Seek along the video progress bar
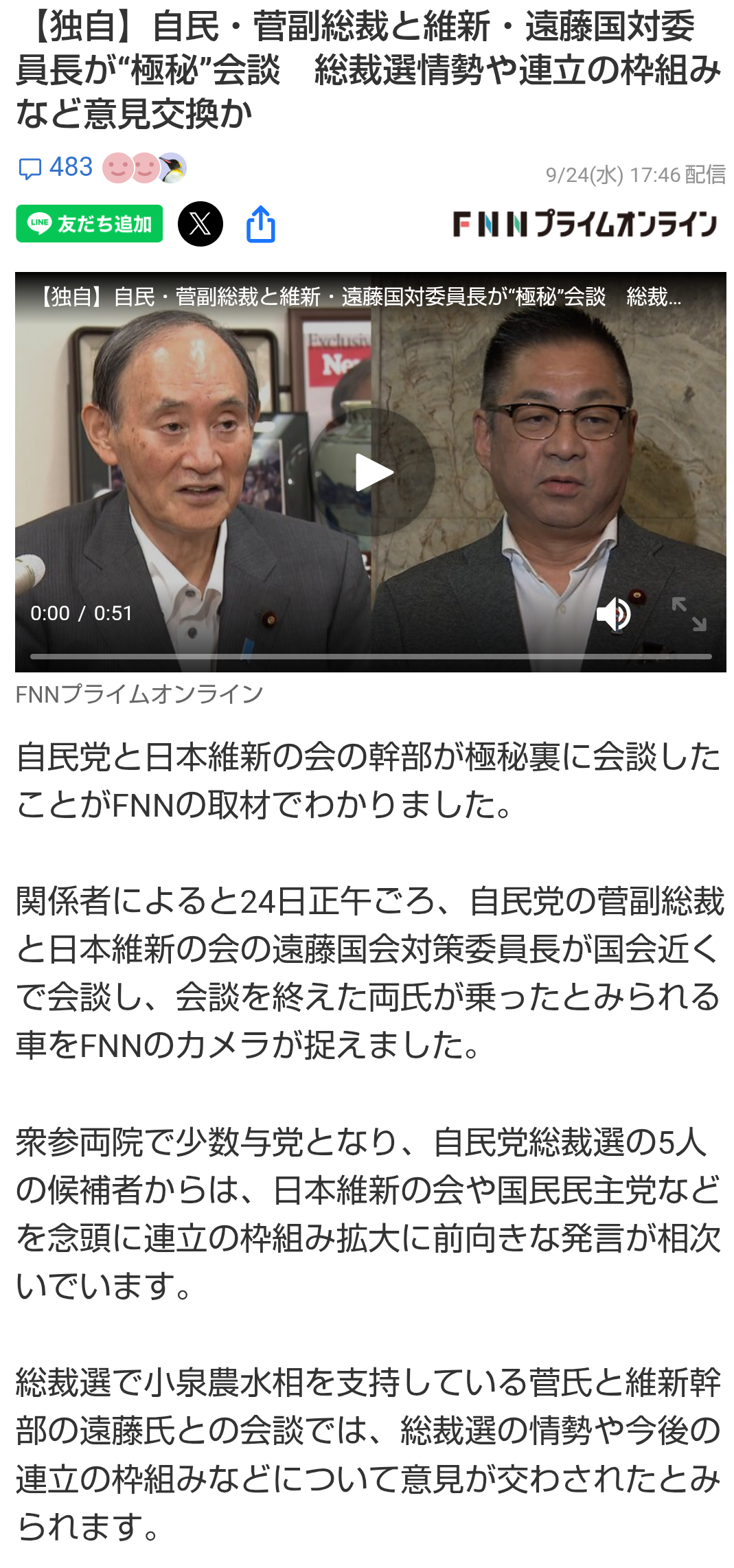This screenshot has height=1568, width=734. click(371, 657)
